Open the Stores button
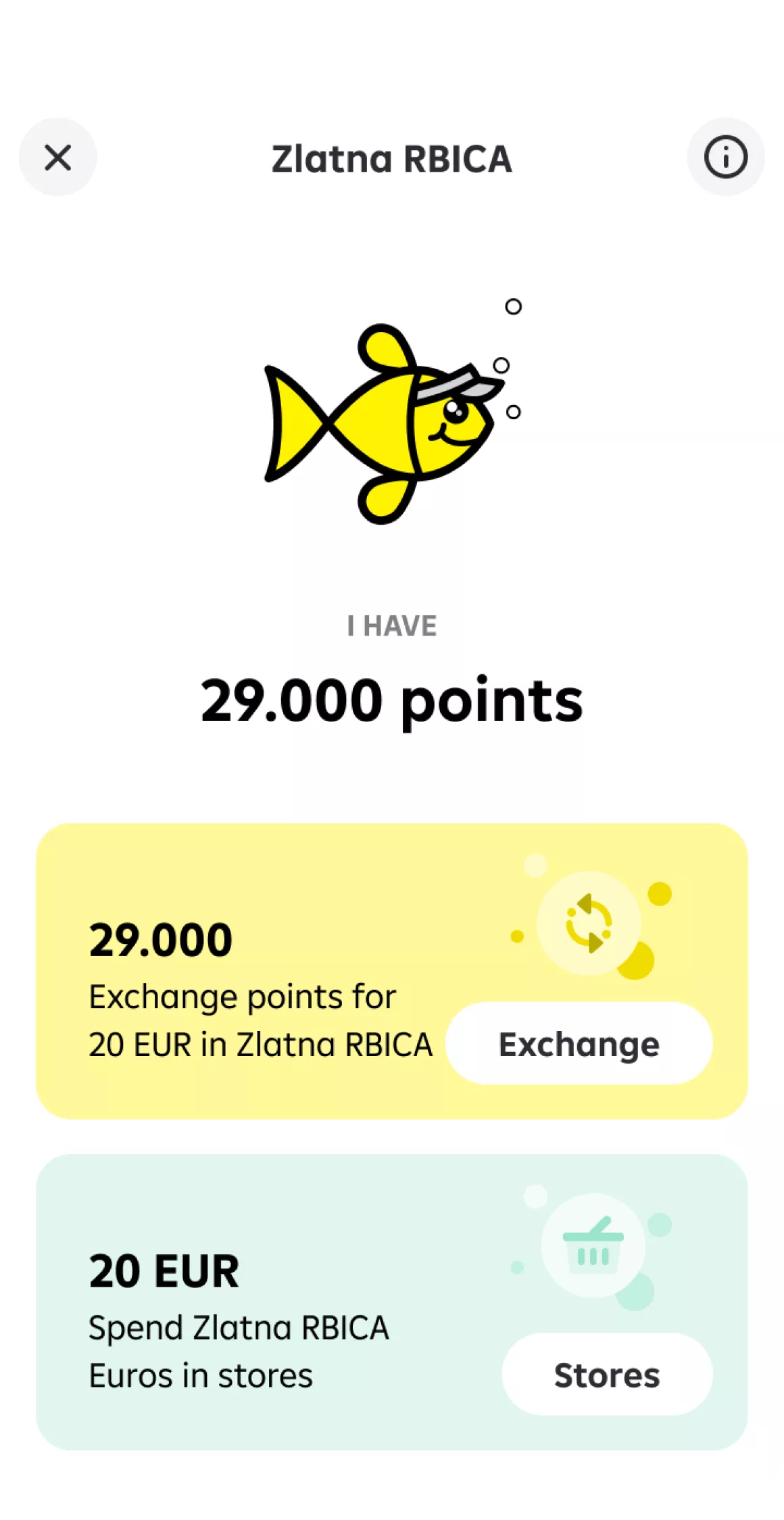 606,1375
